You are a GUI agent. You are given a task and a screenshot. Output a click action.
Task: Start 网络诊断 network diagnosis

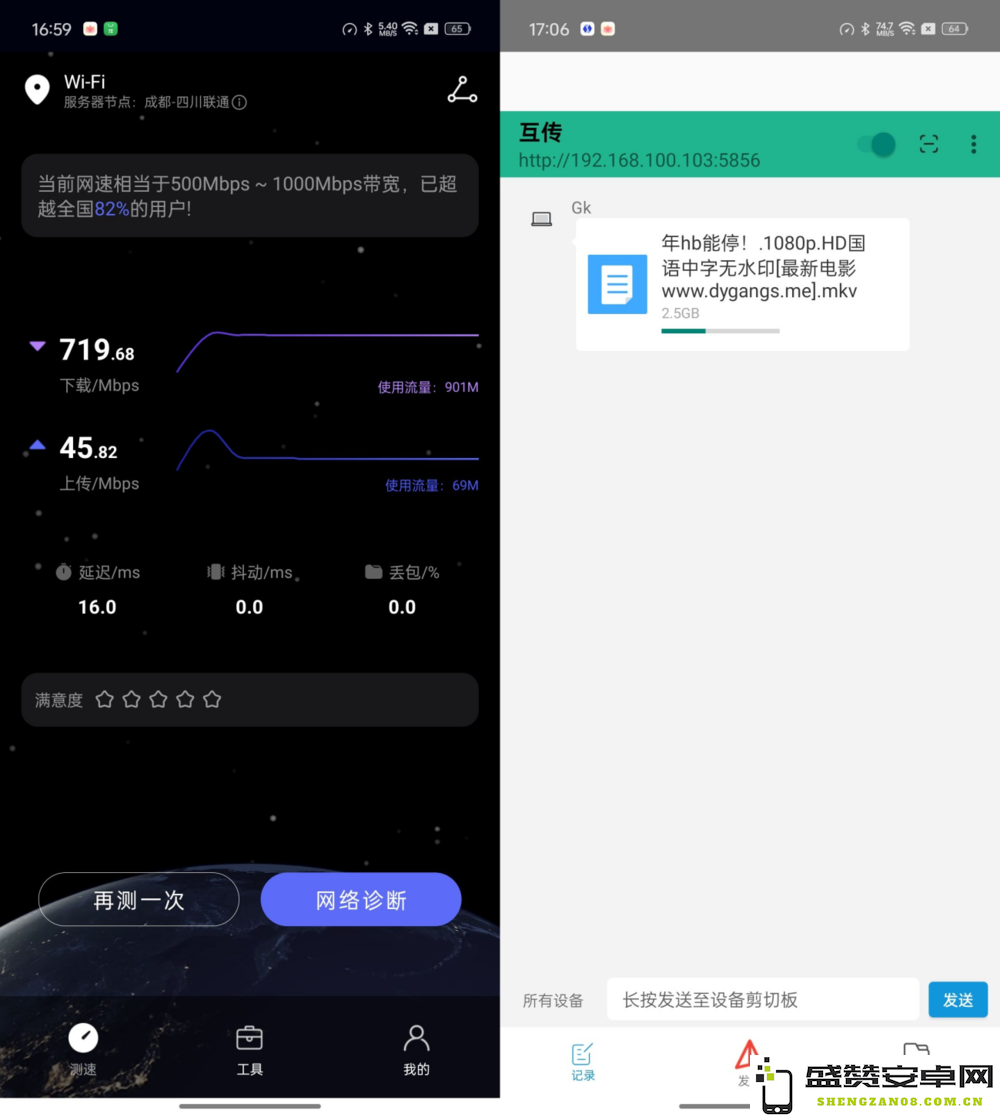(361, 900)
